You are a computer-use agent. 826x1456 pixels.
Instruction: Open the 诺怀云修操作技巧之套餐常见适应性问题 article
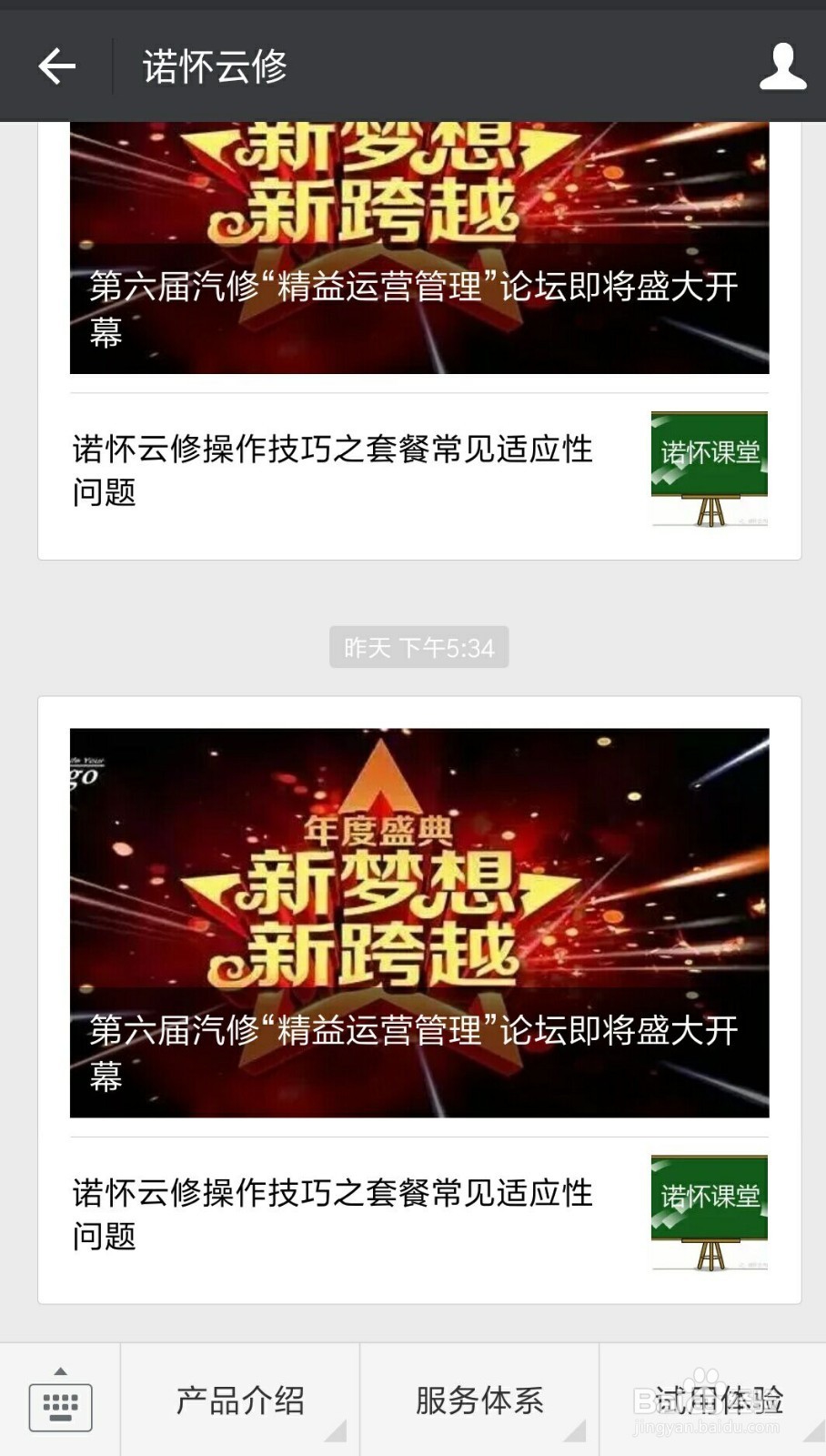point(332,470)
